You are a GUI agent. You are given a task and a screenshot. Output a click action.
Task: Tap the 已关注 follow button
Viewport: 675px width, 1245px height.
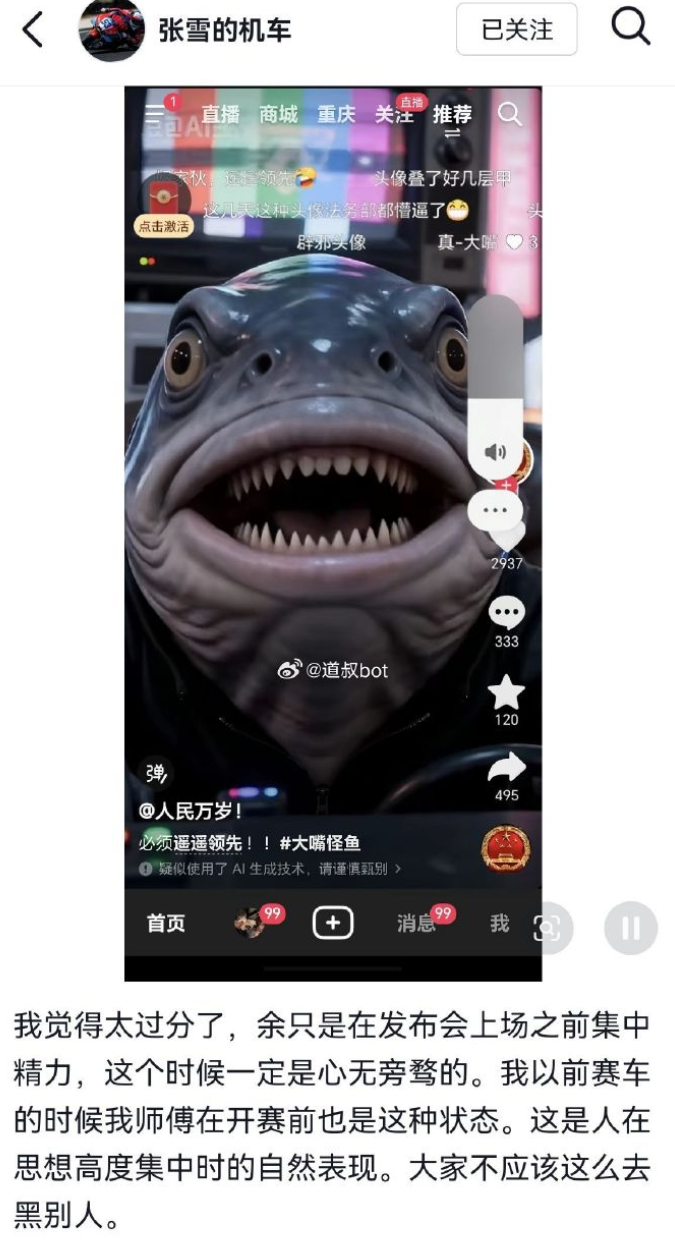pos(516,30)
